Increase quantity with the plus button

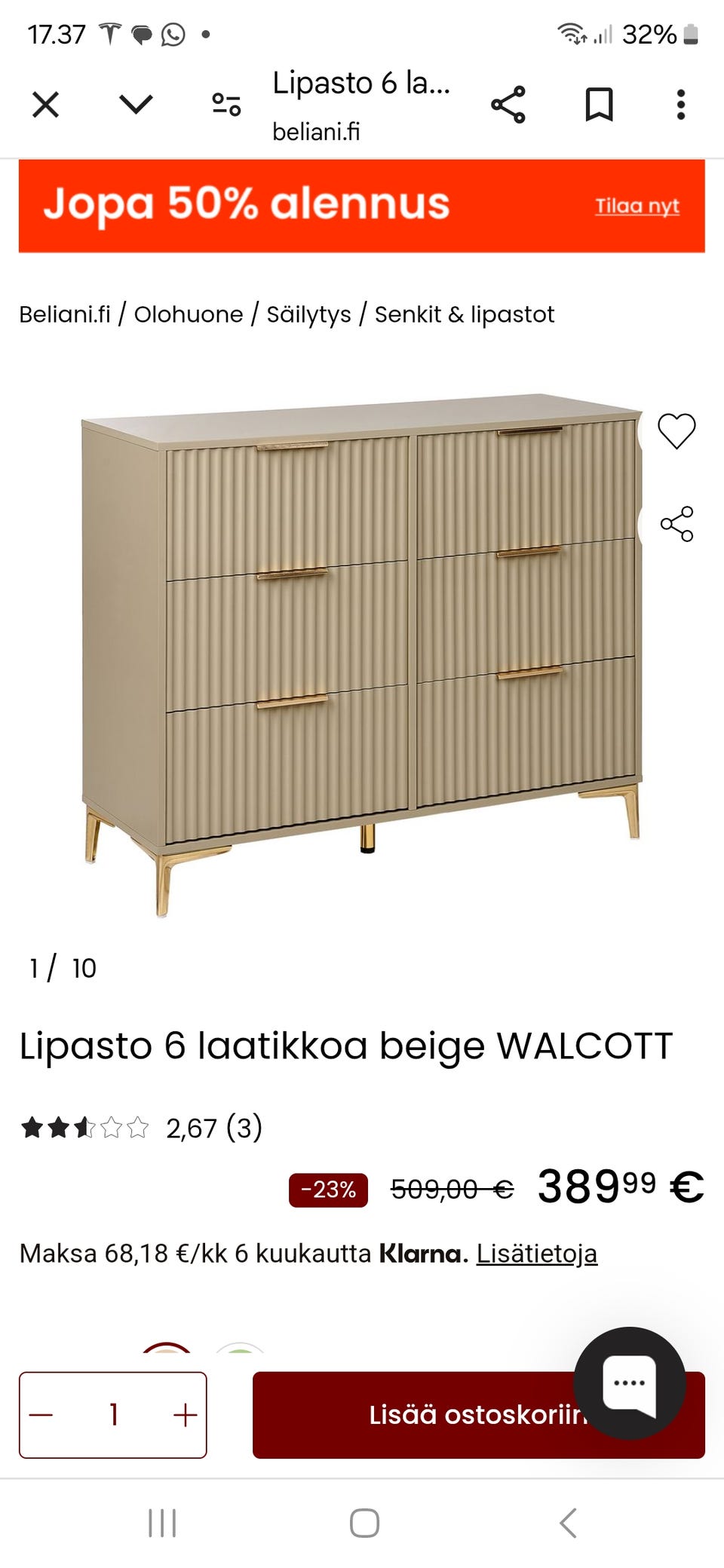pos(185,1415)
